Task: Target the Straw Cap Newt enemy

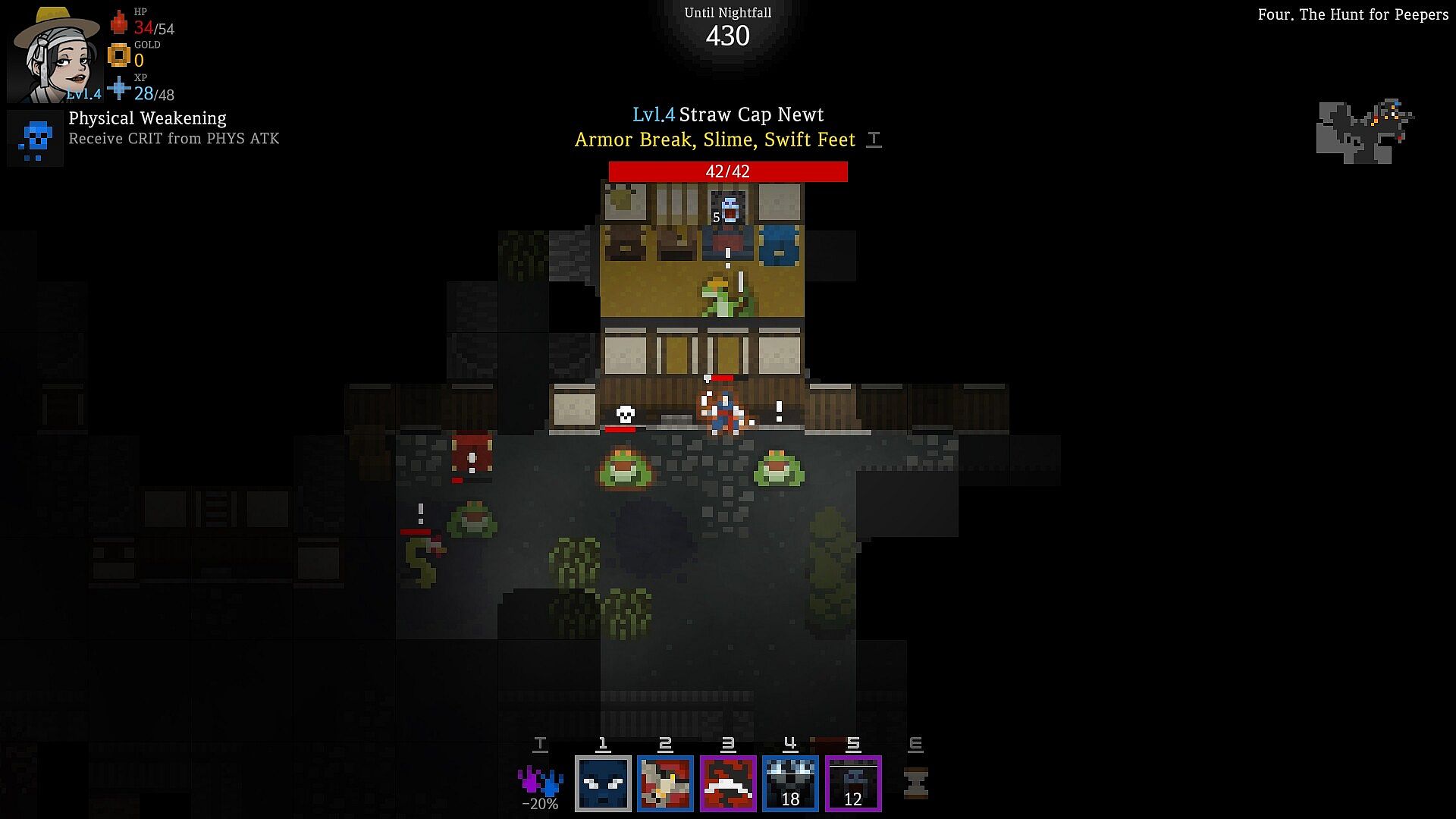Action: [x=725, y=297]
